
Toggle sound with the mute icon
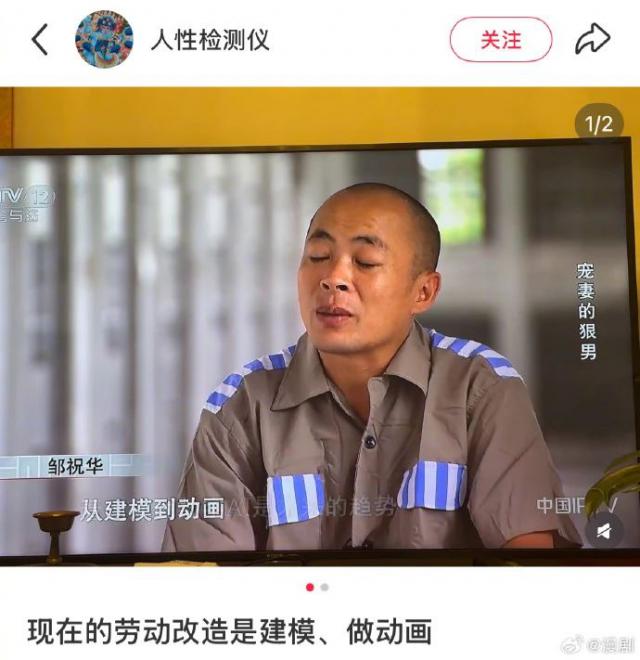coord(605,531)
